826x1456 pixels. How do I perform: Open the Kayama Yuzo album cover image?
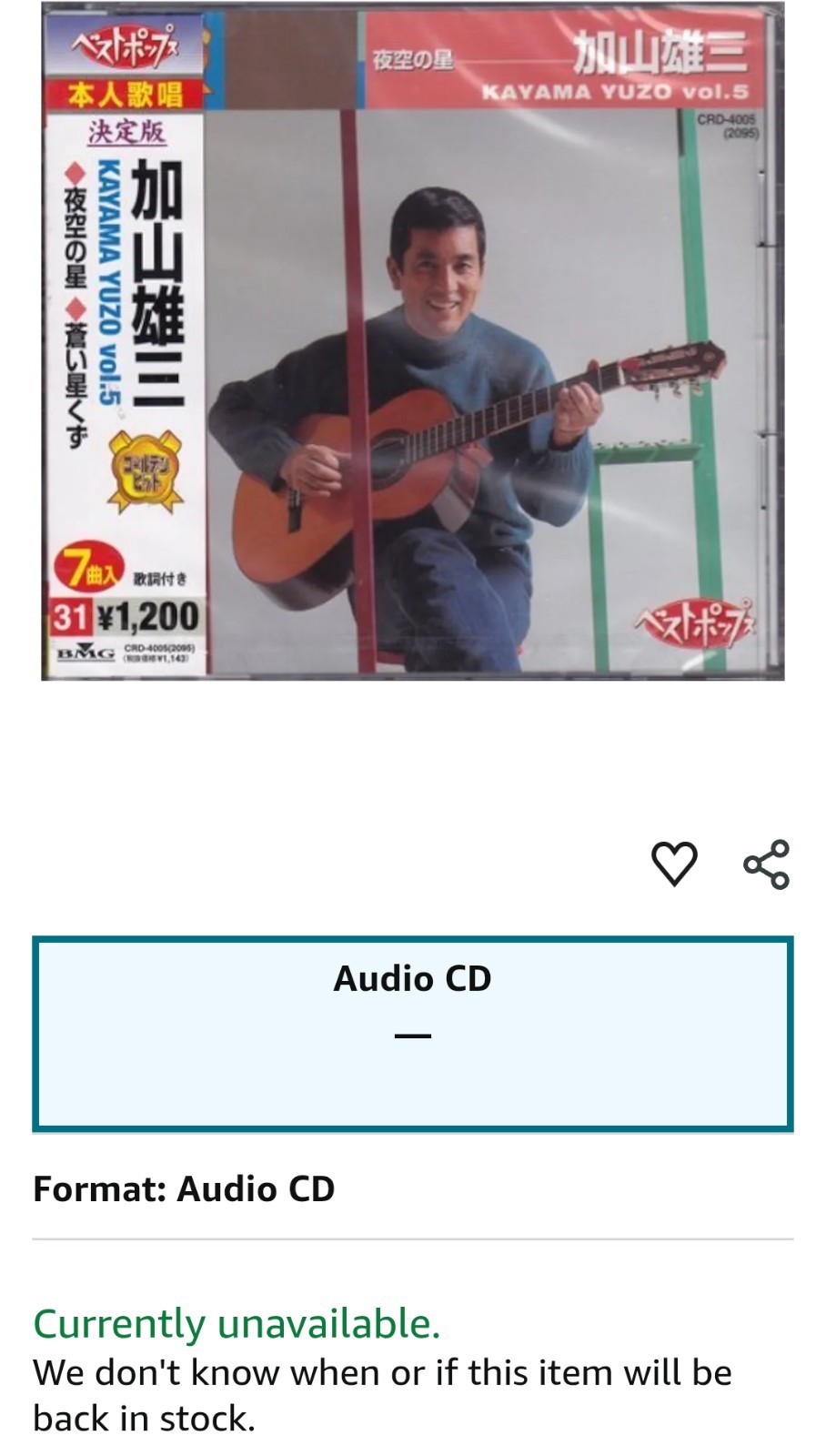413,341
